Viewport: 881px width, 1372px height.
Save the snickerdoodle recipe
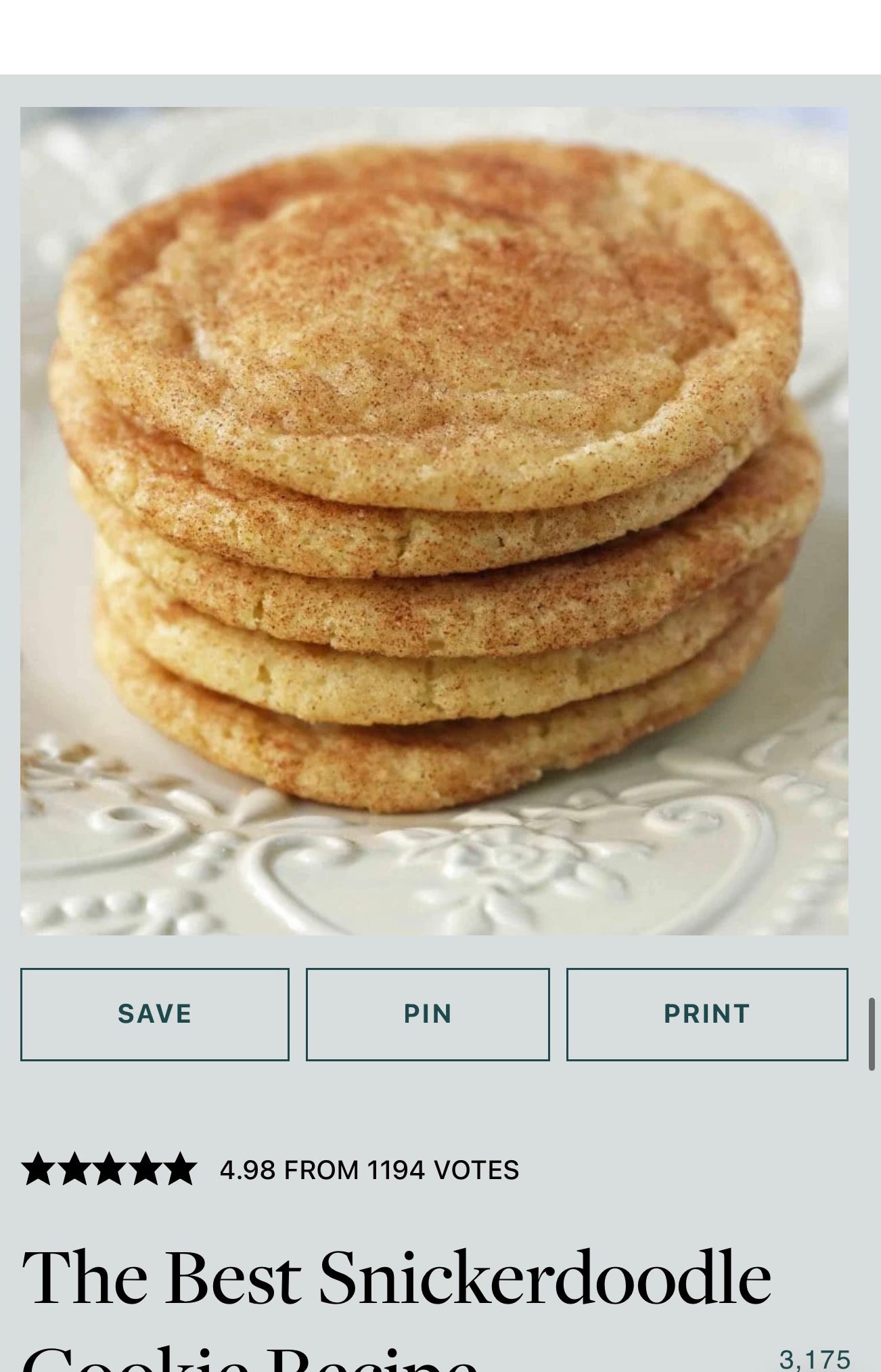(155, 1014)
